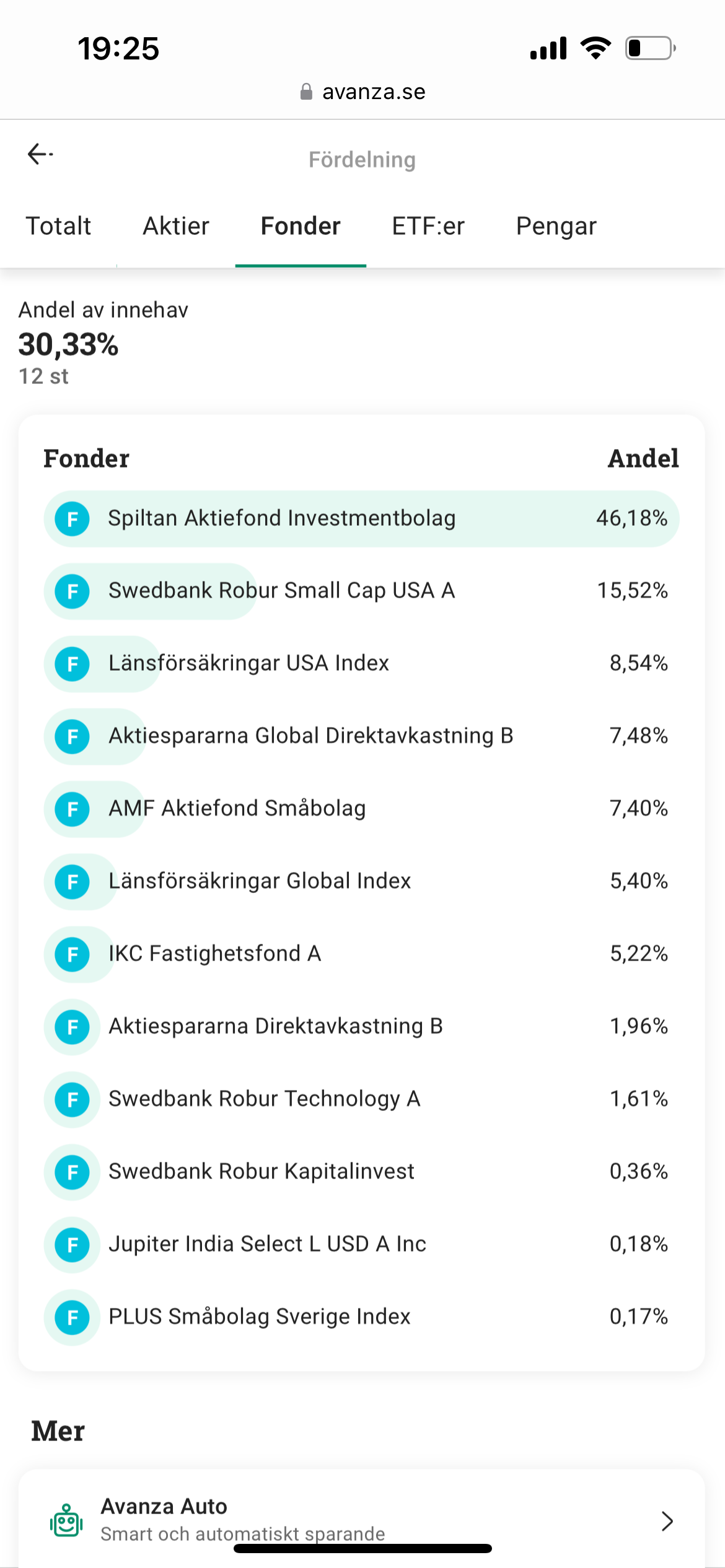Select the Fonder tab
725x1568 pixels.
[x=301, y=226]
